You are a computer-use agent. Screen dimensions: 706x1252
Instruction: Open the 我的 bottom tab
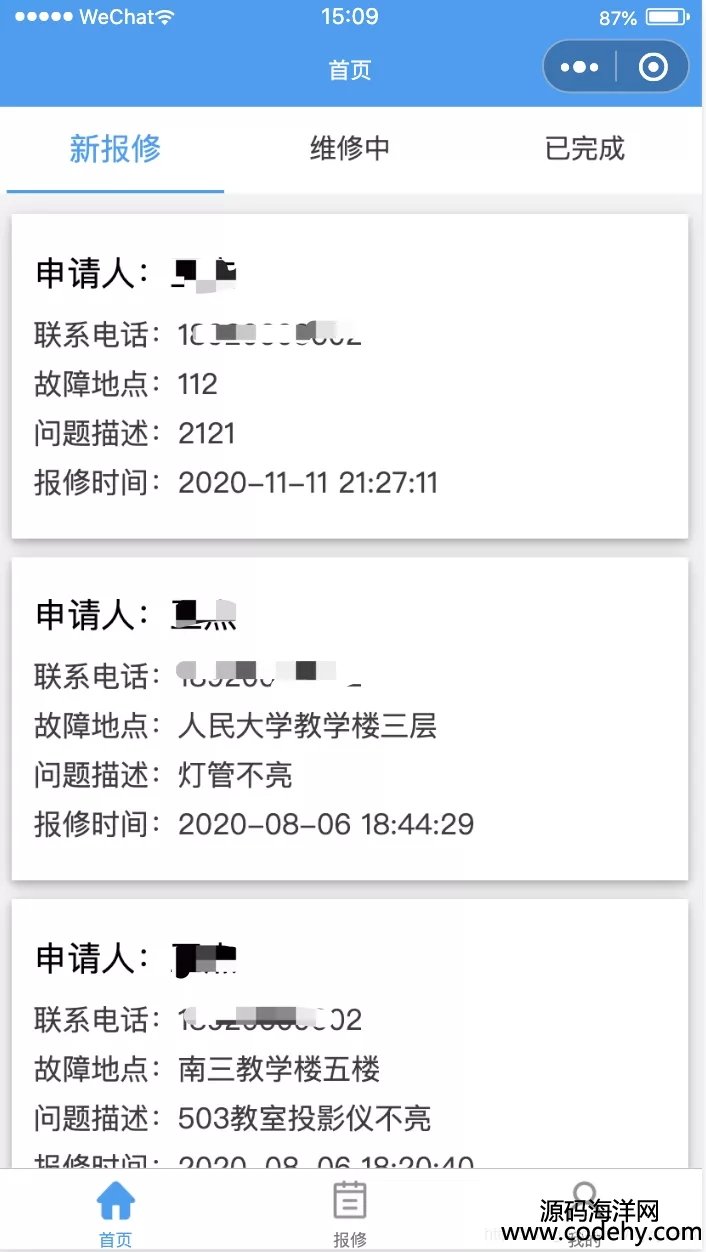click(585, 1212)
